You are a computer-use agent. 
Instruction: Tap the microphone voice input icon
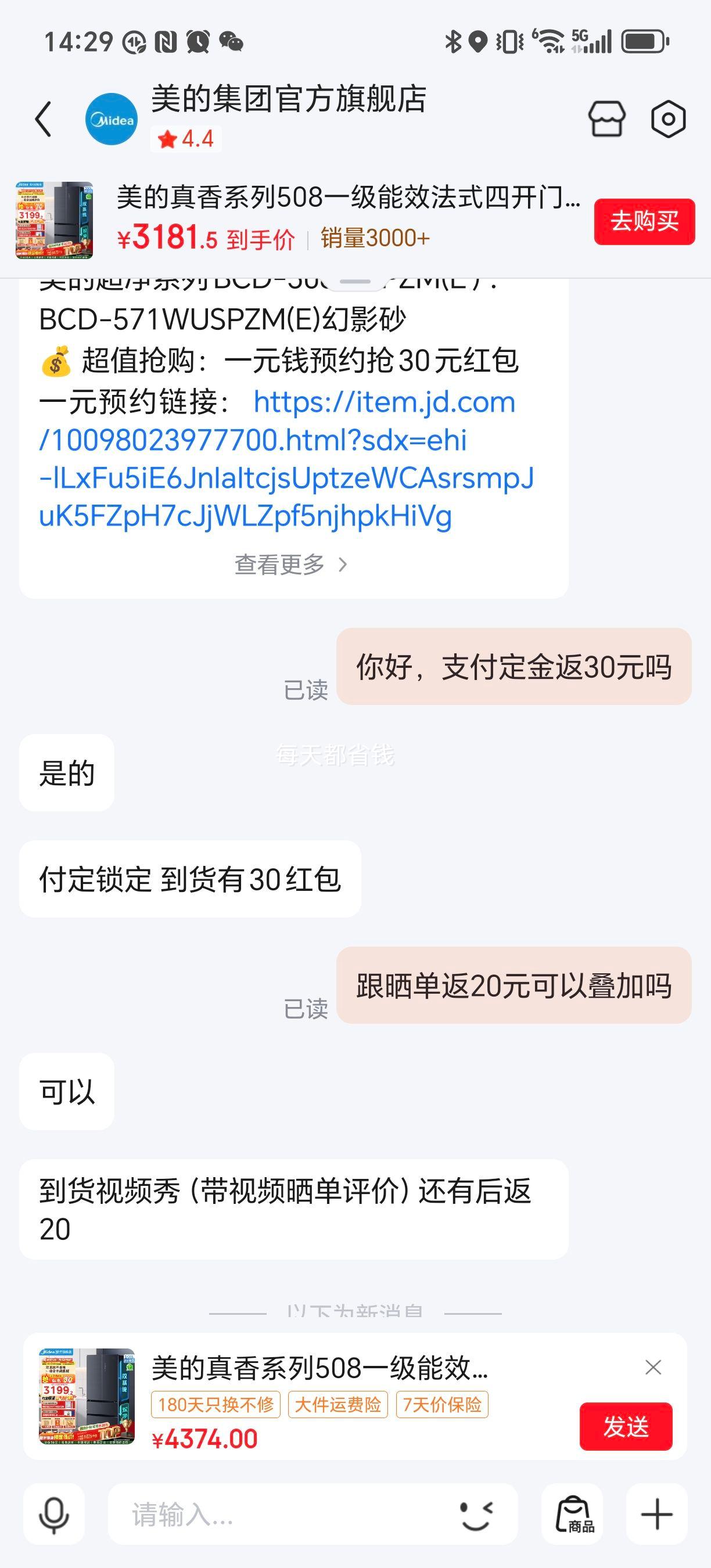pyautogui.click(x=53, y=1516)
